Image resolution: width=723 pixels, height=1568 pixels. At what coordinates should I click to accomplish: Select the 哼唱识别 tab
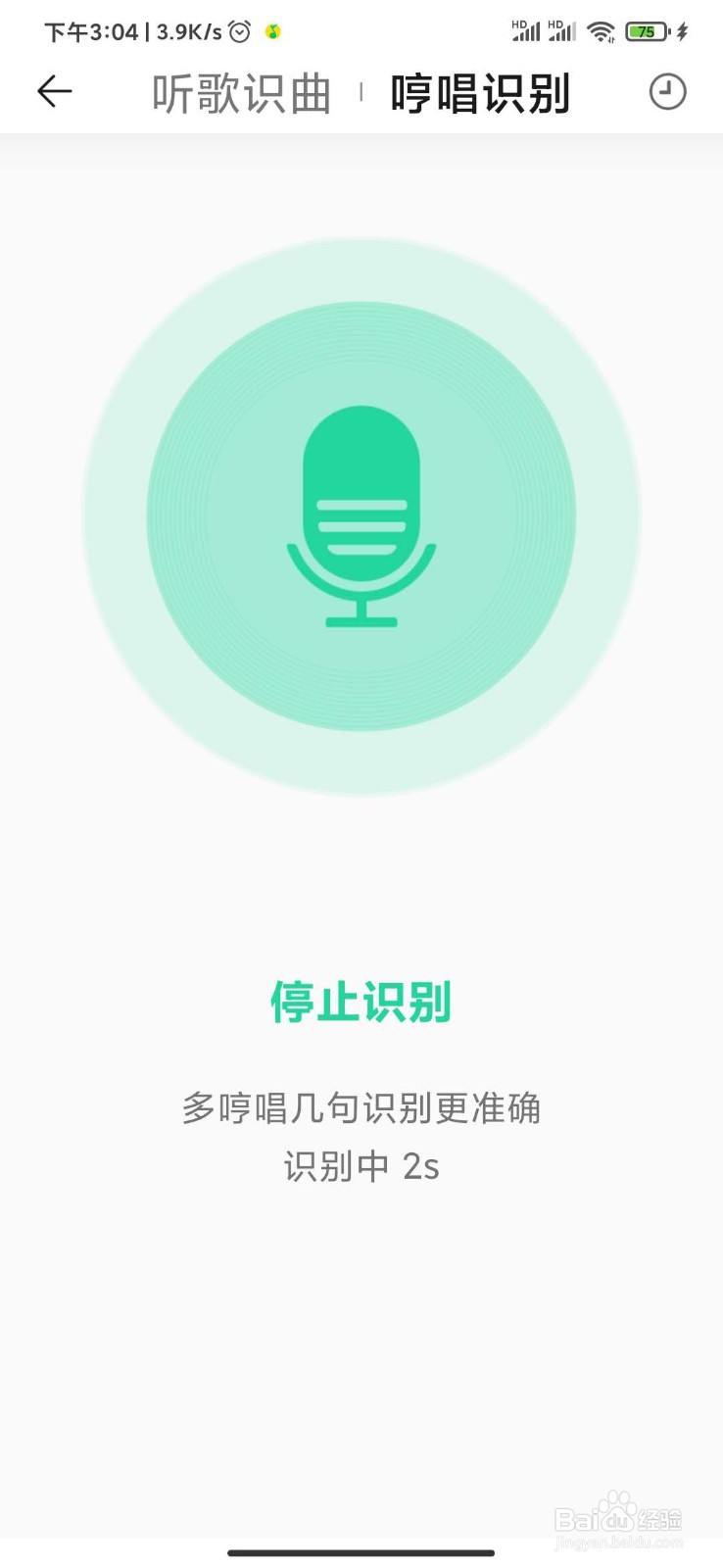[x=478, y=91]
